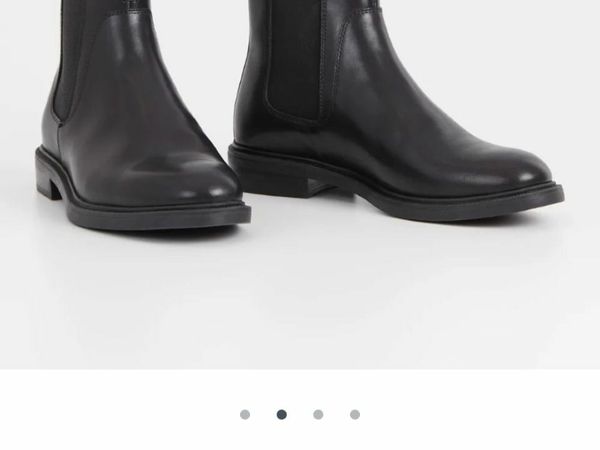Select the third image indicator dot
The width and height of the screenshot is (600, 450).
[318, 414]
